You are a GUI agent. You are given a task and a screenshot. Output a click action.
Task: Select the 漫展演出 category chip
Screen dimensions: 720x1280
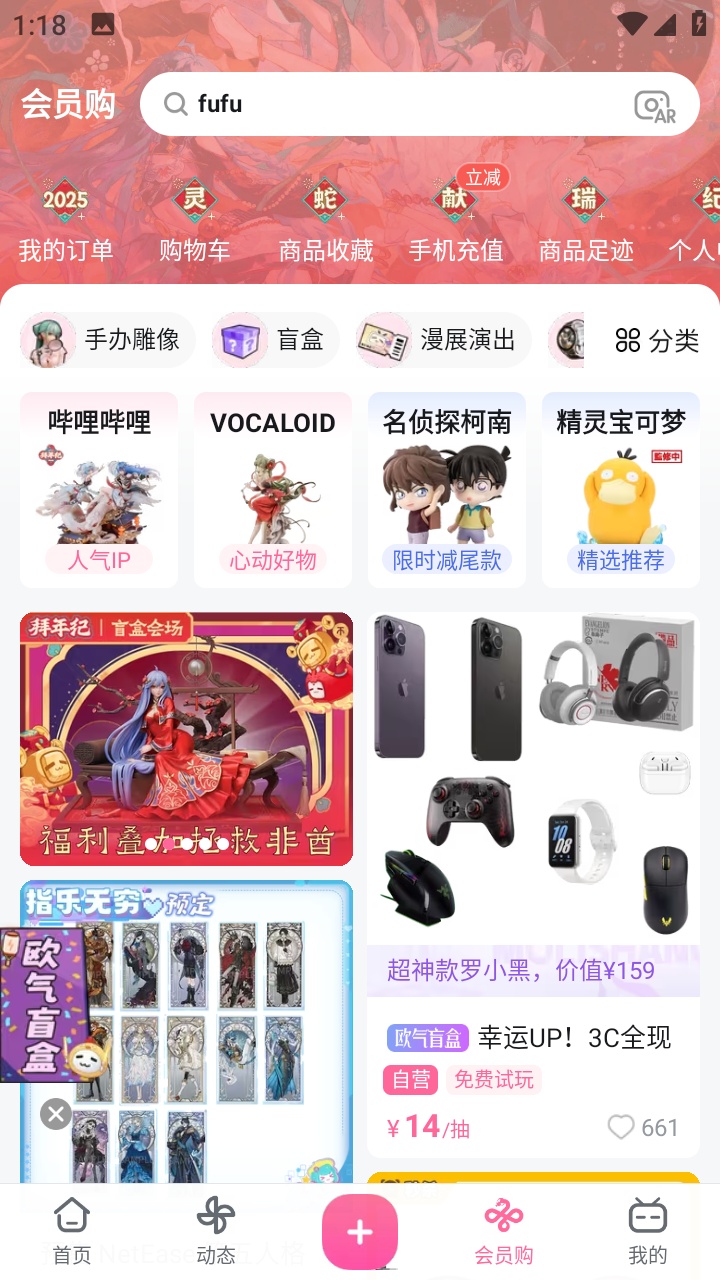[443, 340]
